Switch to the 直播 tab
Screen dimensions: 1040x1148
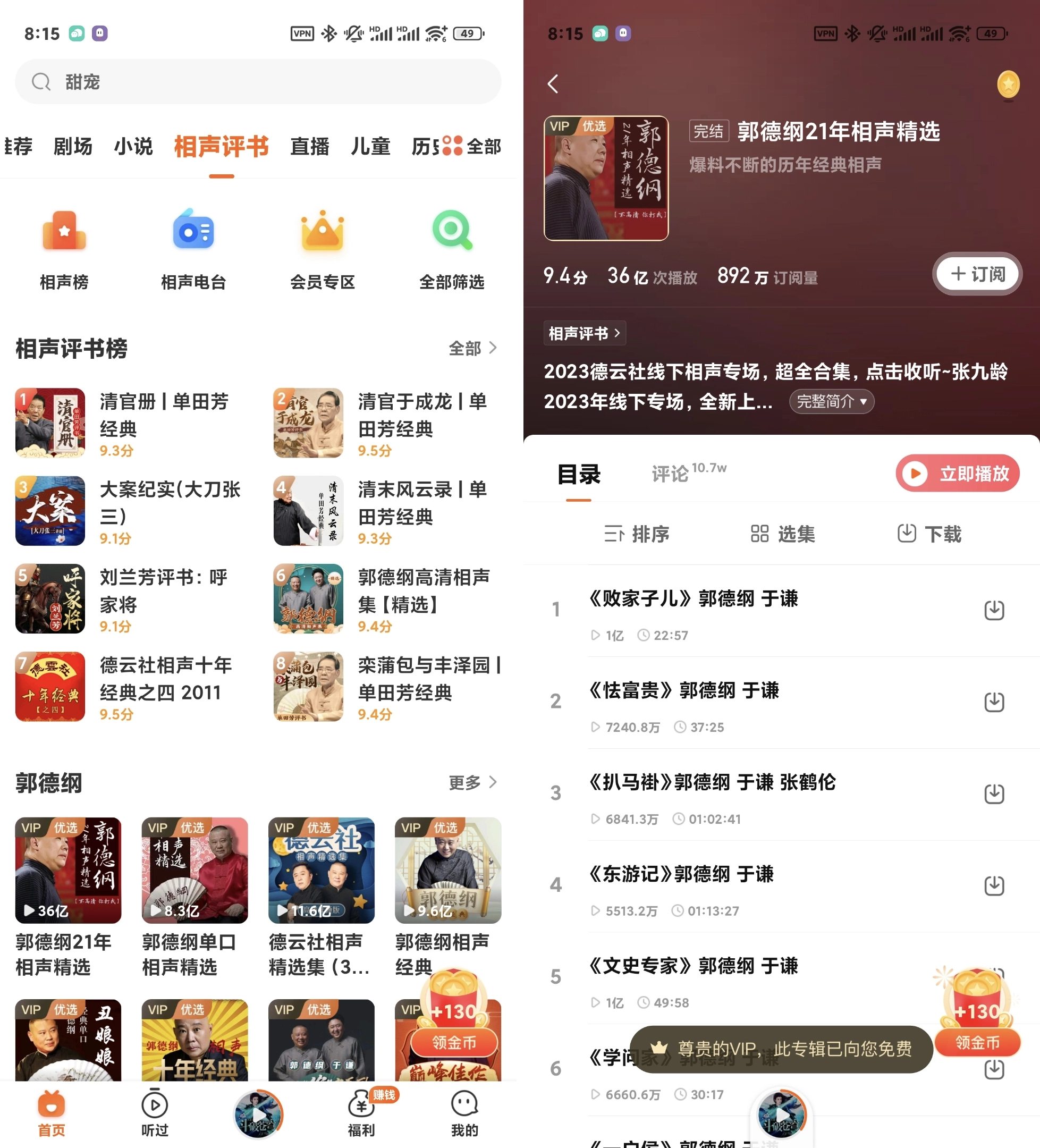click(309, 146)
